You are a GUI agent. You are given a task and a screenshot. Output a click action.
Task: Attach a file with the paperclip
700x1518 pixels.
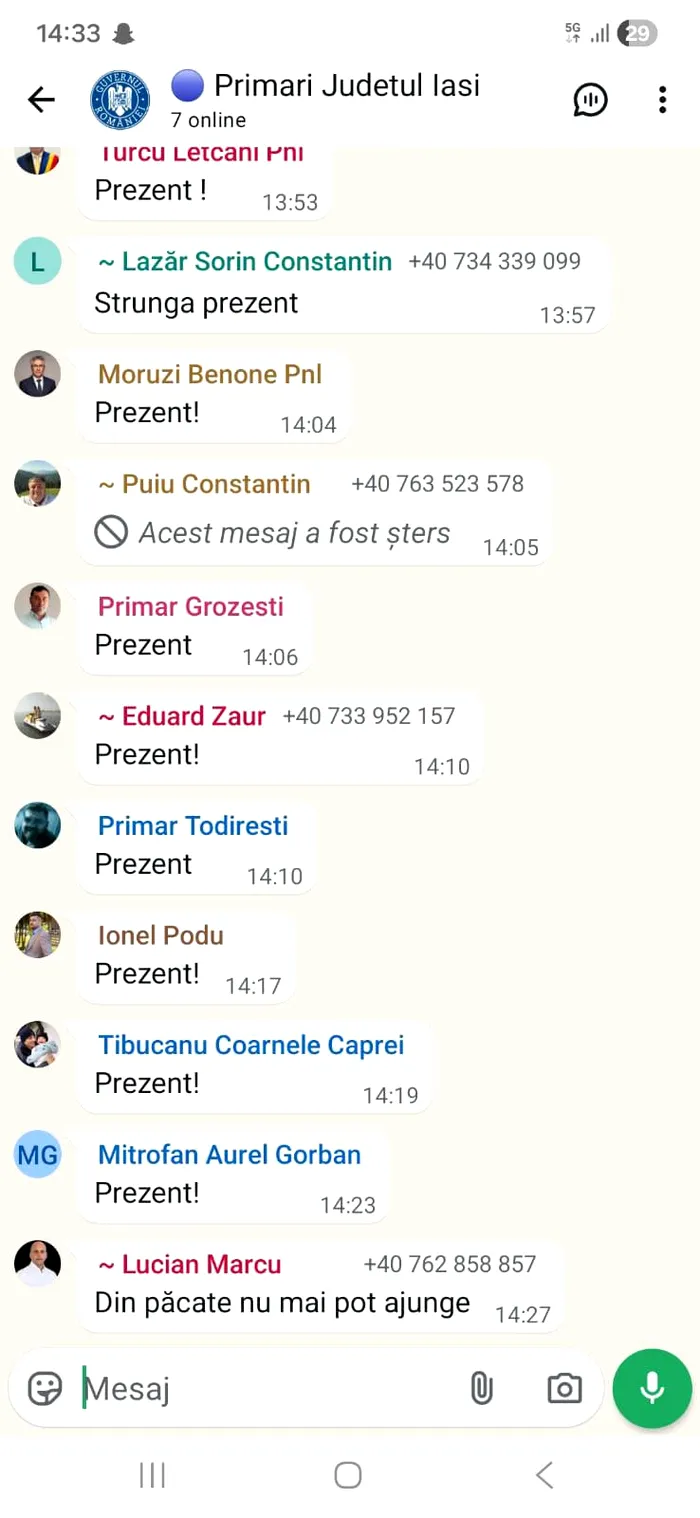pyautogui.click(x=481, y=1388)
